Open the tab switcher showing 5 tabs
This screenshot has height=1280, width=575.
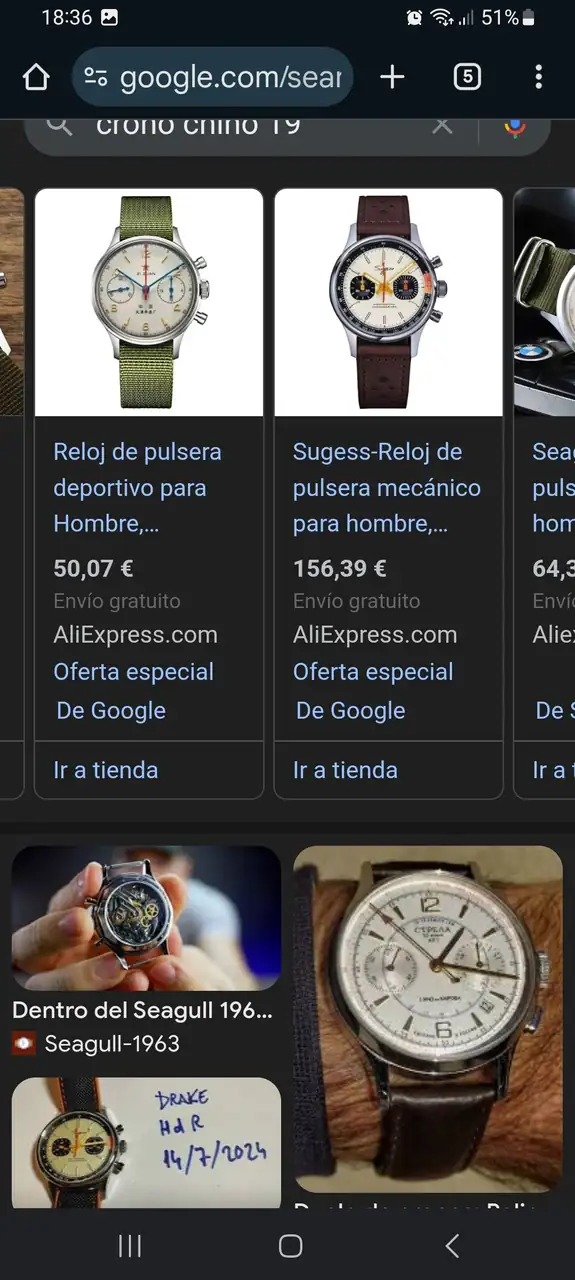point(467,77)
